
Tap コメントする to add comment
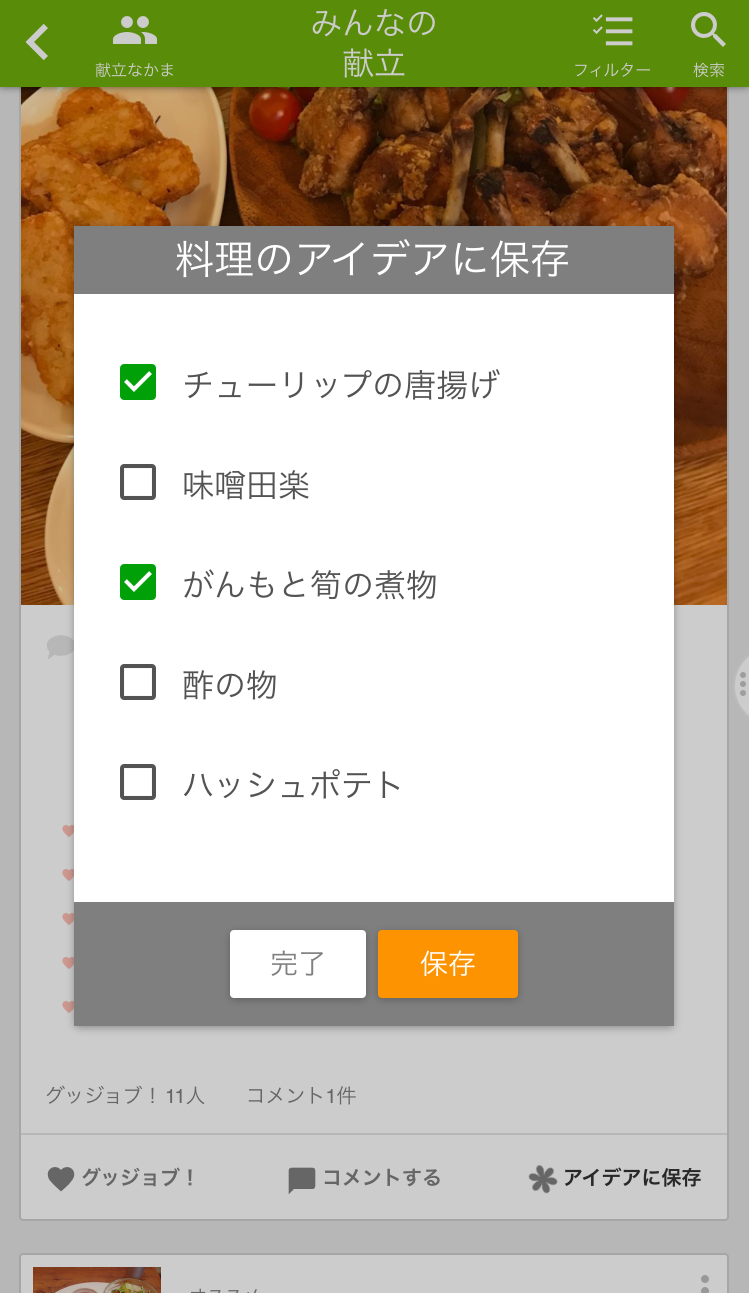[x=365, y=1178]
